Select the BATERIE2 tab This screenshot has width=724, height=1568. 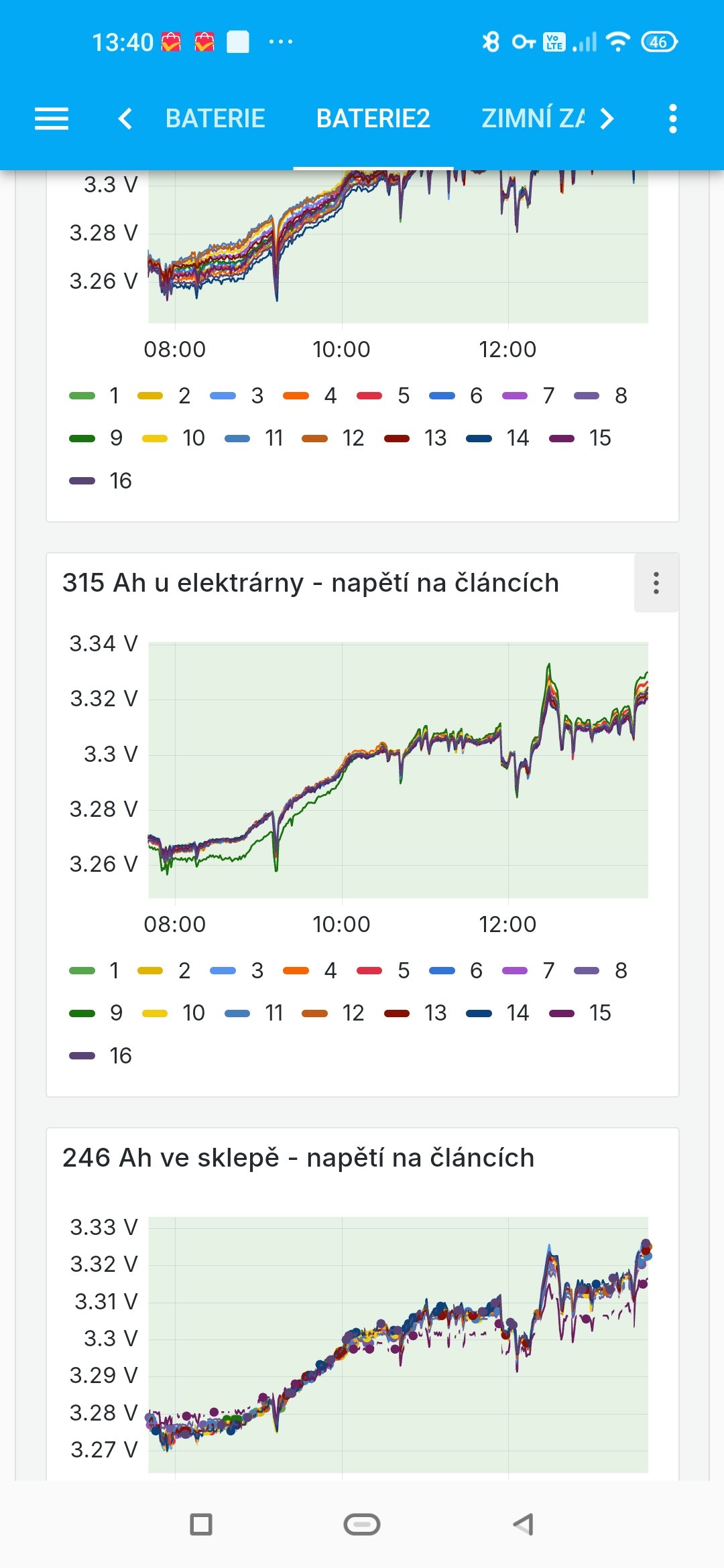373,119
